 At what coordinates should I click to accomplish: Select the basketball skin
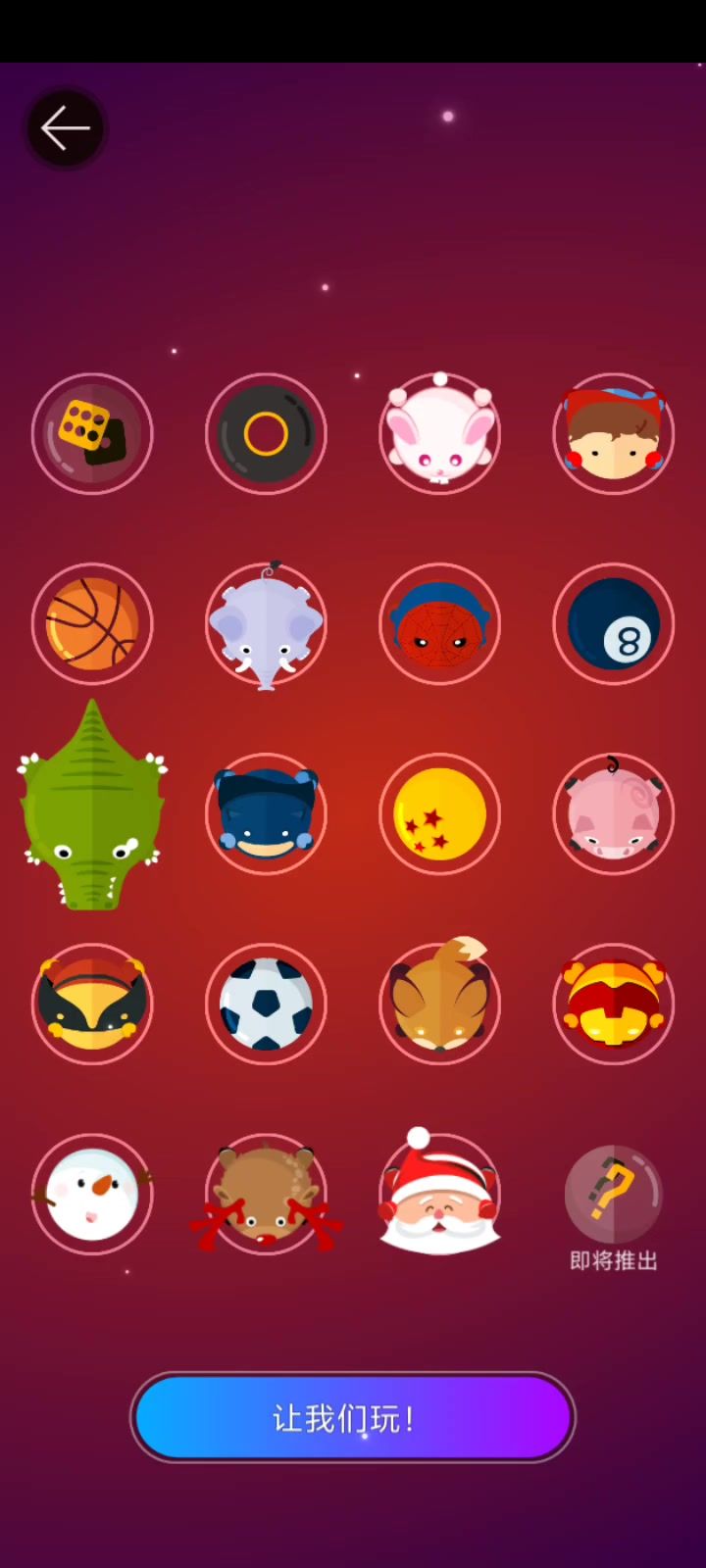pyautogui.click(x=92, y=623)
